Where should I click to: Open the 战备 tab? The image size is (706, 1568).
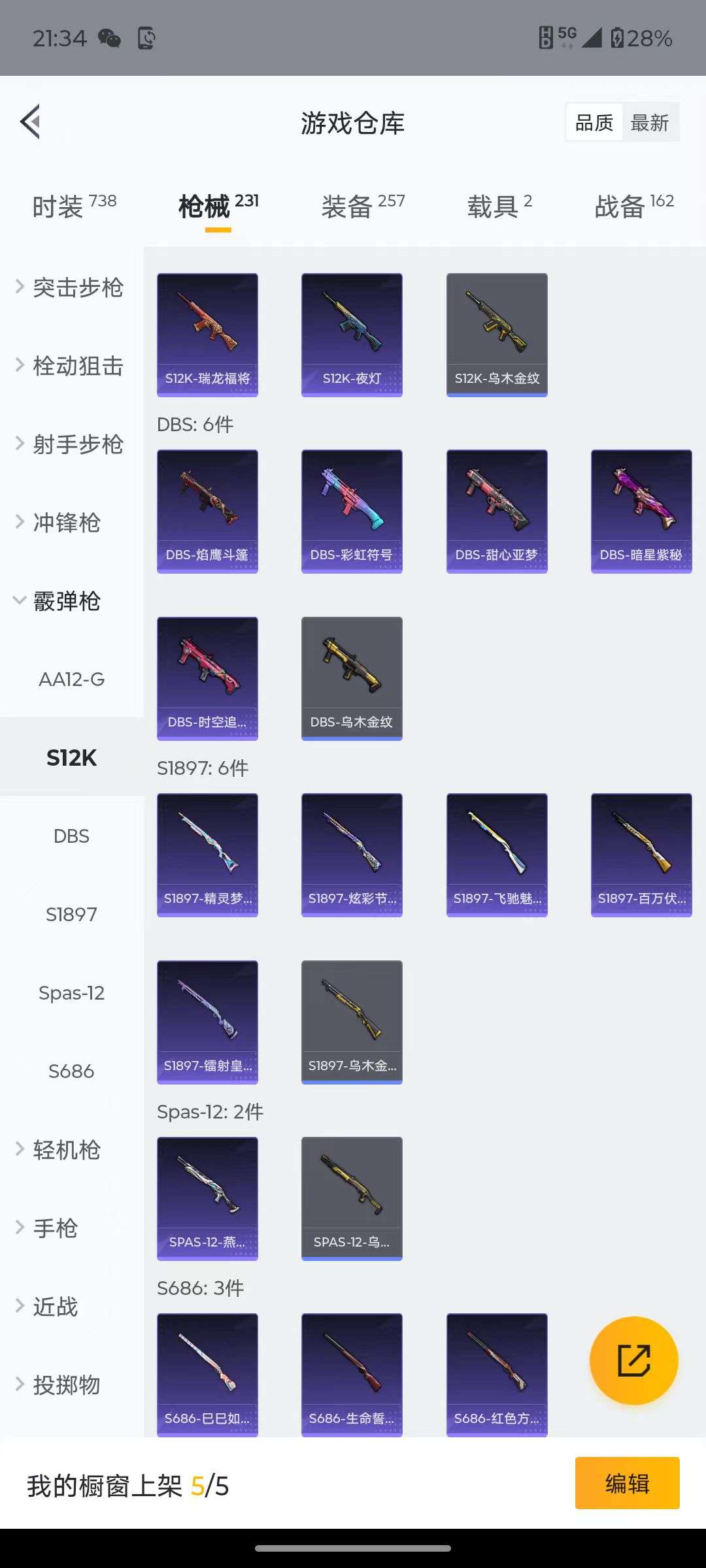pyautogui.click(x=633, y=206)
